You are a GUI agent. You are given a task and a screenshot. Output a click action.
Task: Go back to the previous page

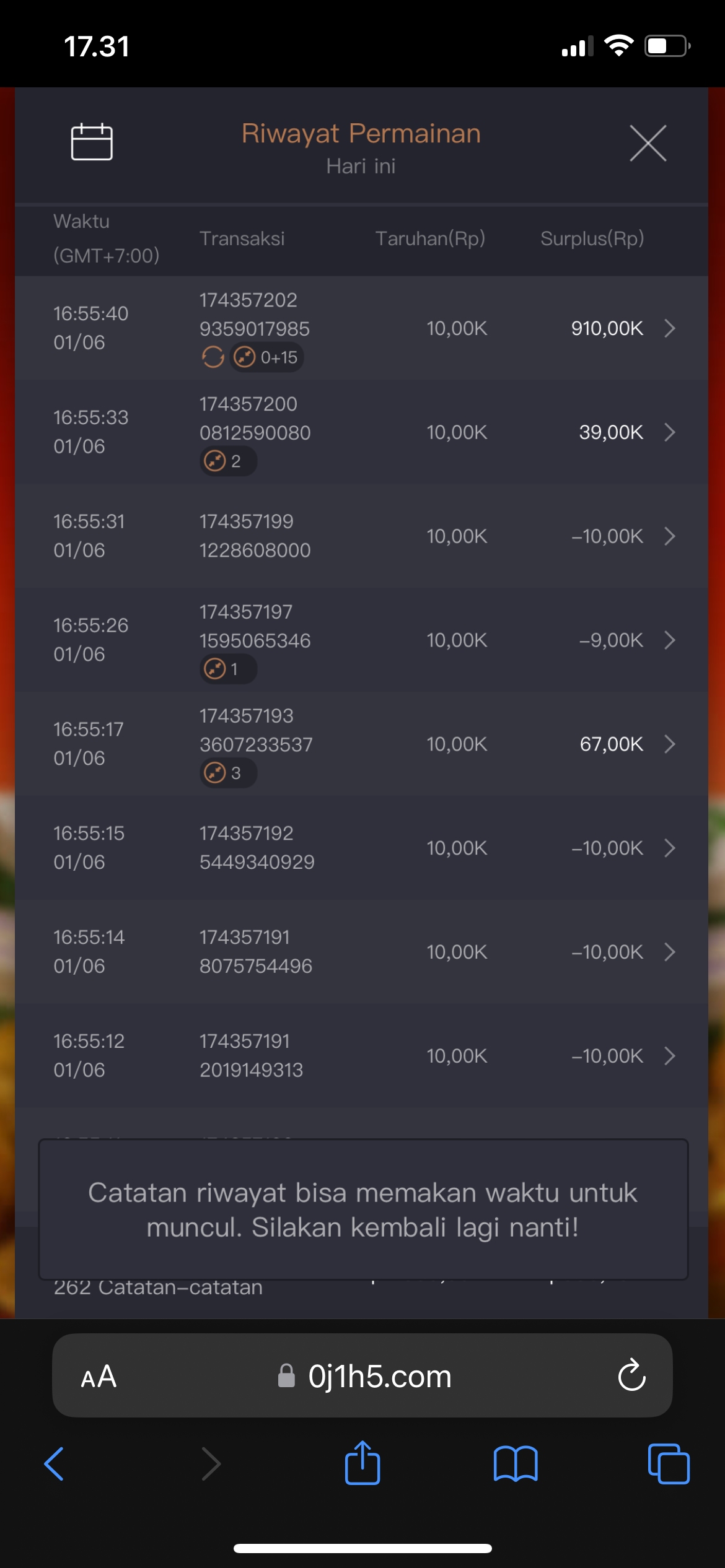click(x=55, y=1464)
